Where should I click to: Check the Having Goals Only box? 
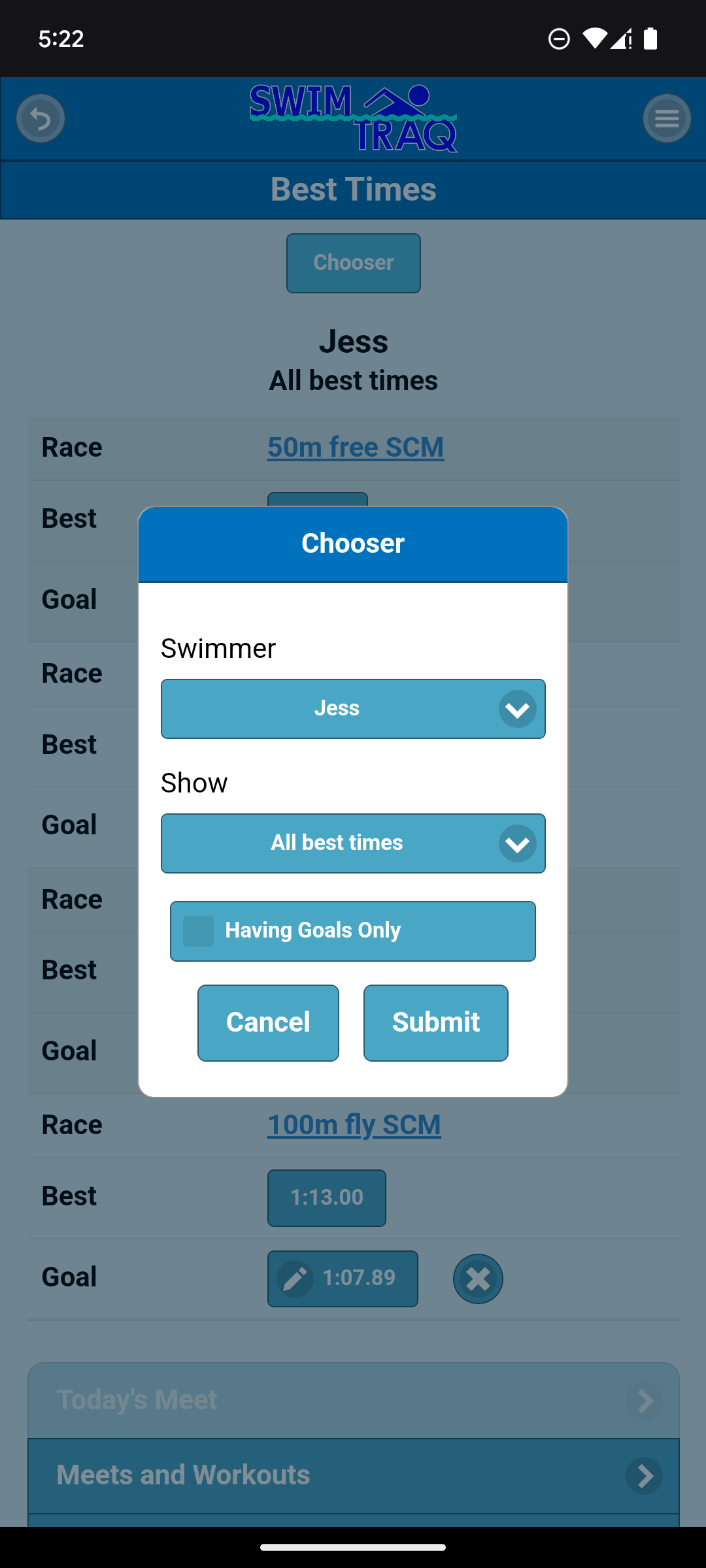[199, 931]
